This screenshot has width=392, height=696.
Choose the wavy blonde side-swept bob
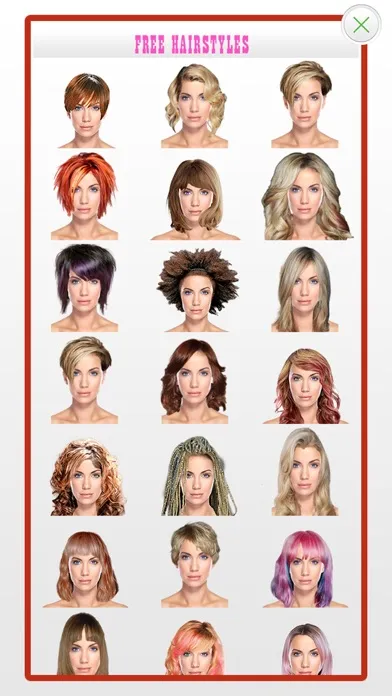(x=194, y=106)
